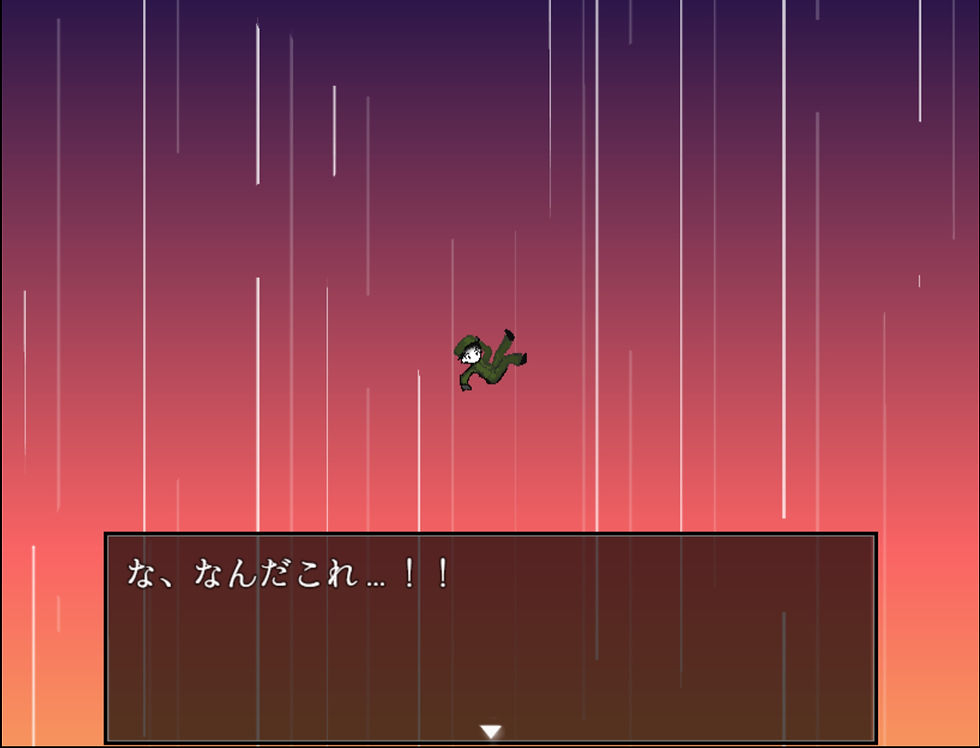This screenshot has height=748, width=980.
Task: Tap the dialogue box to advance the text
Action: (490, 638)
